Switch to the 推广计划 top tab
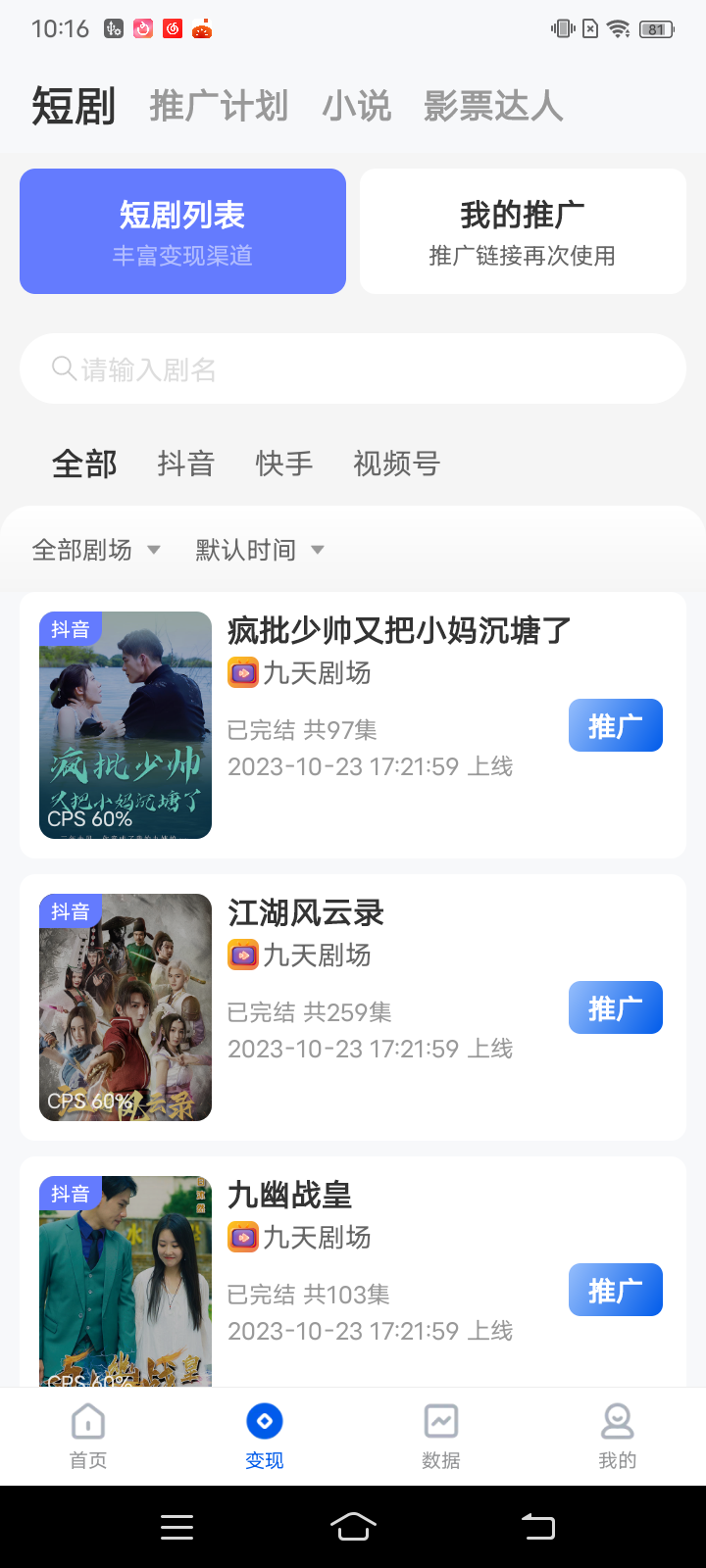706x1568 pixels. (x=219, y=106)
